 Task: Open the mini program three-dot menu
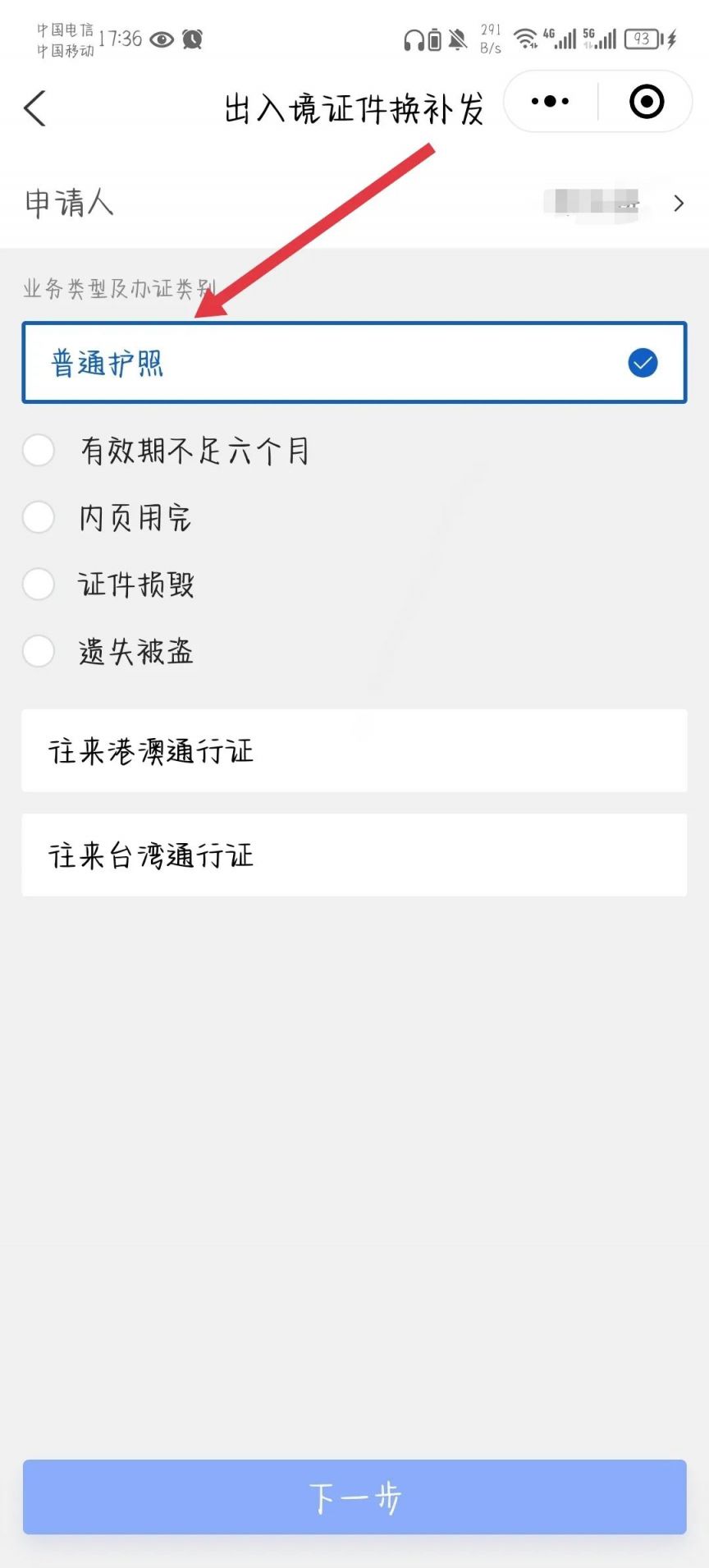pyautogui.click(x=550, y=102)
